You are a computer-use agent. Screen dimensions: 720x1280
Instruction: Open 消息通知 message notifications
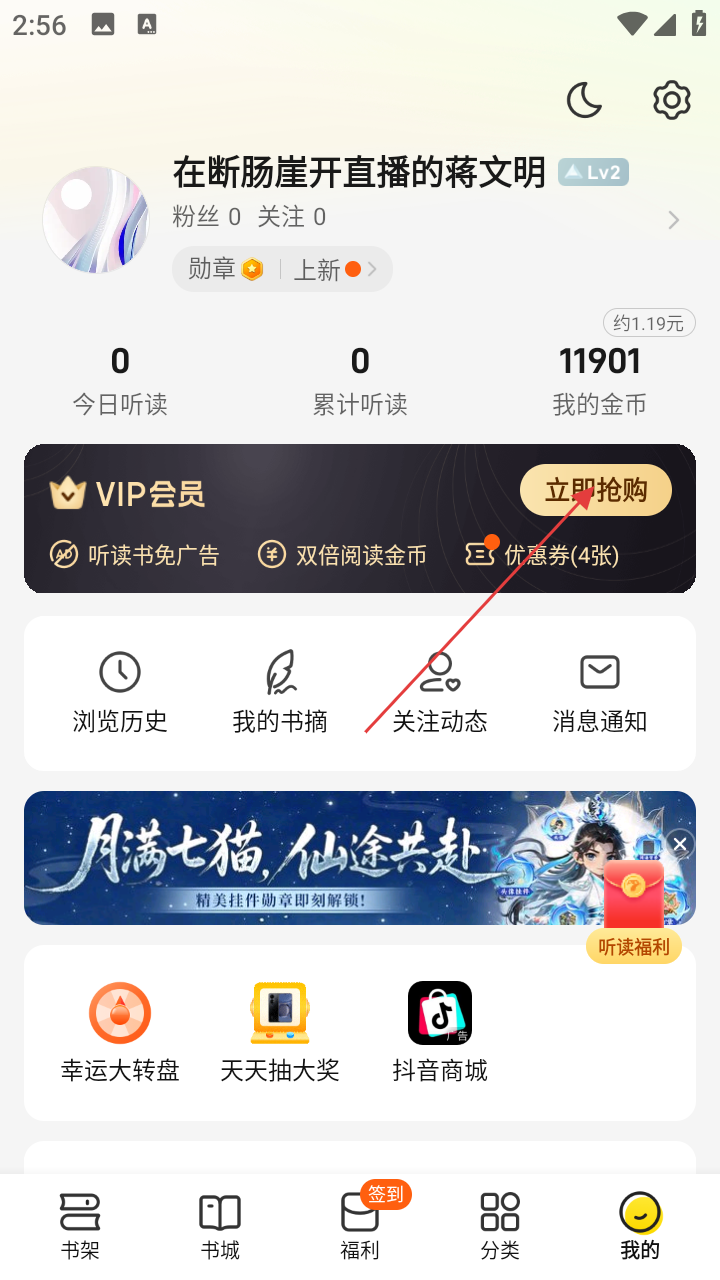tap(600, 692)
